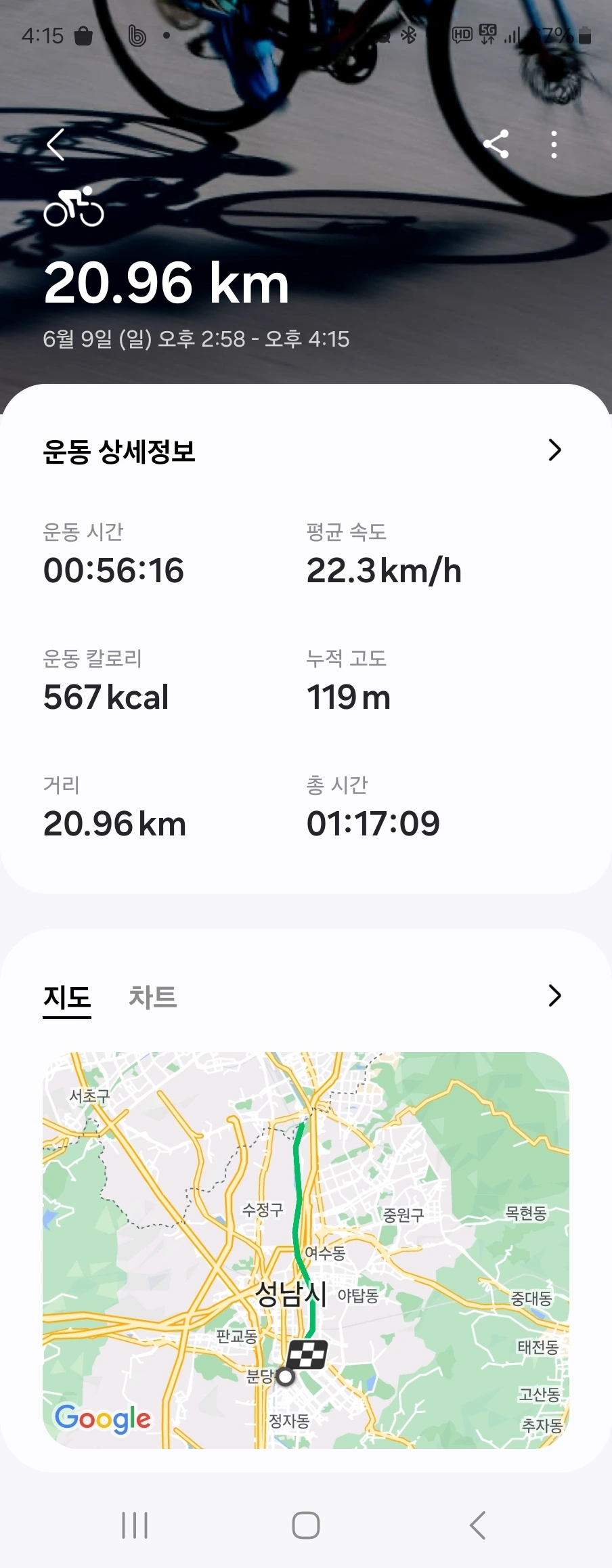
Task: Share this cycling workout
Action: pyautogui.click(x=496, y=144)
